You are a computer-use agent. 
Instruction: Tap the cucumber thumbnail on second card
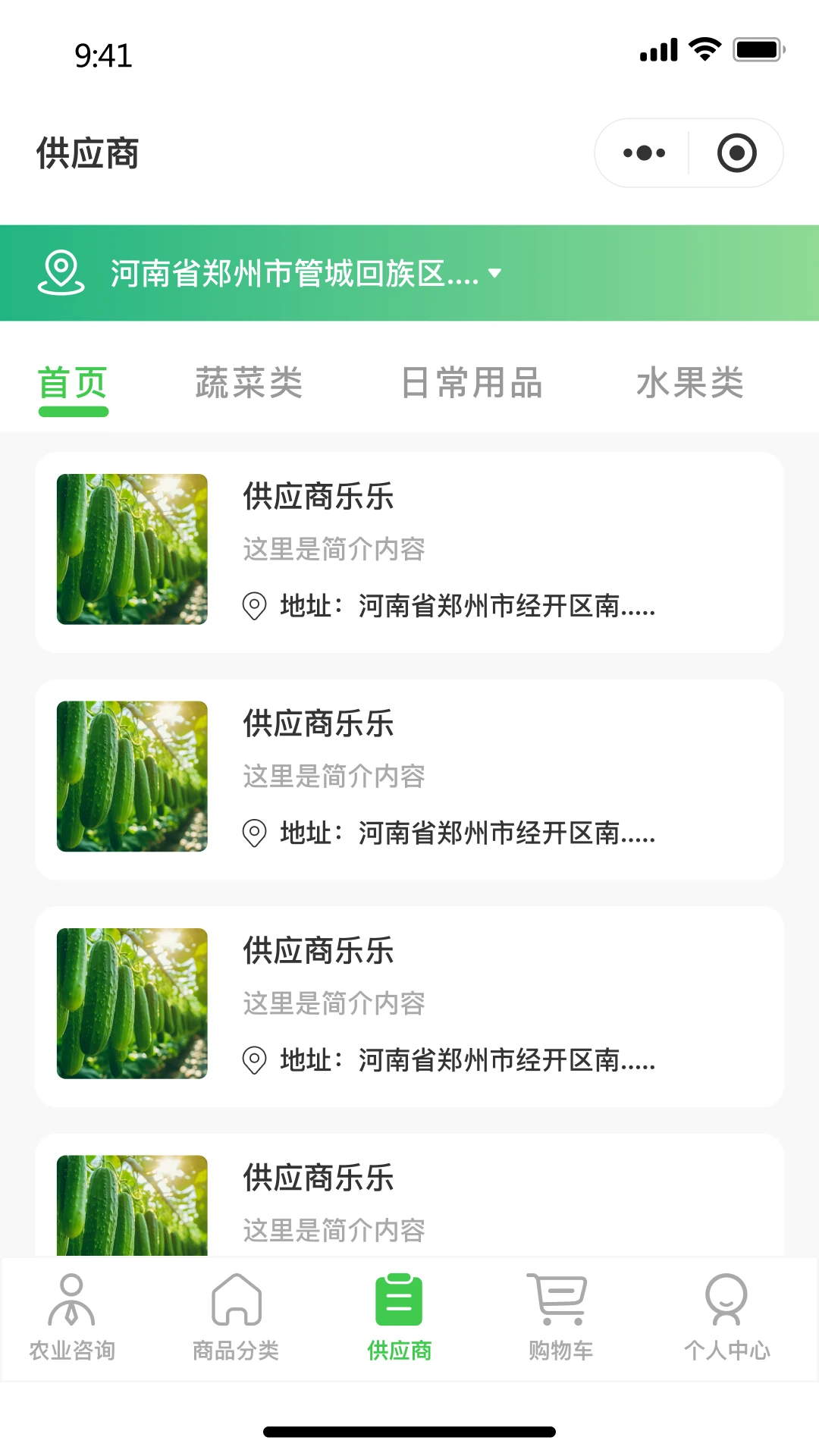click(x=131, y=777)
